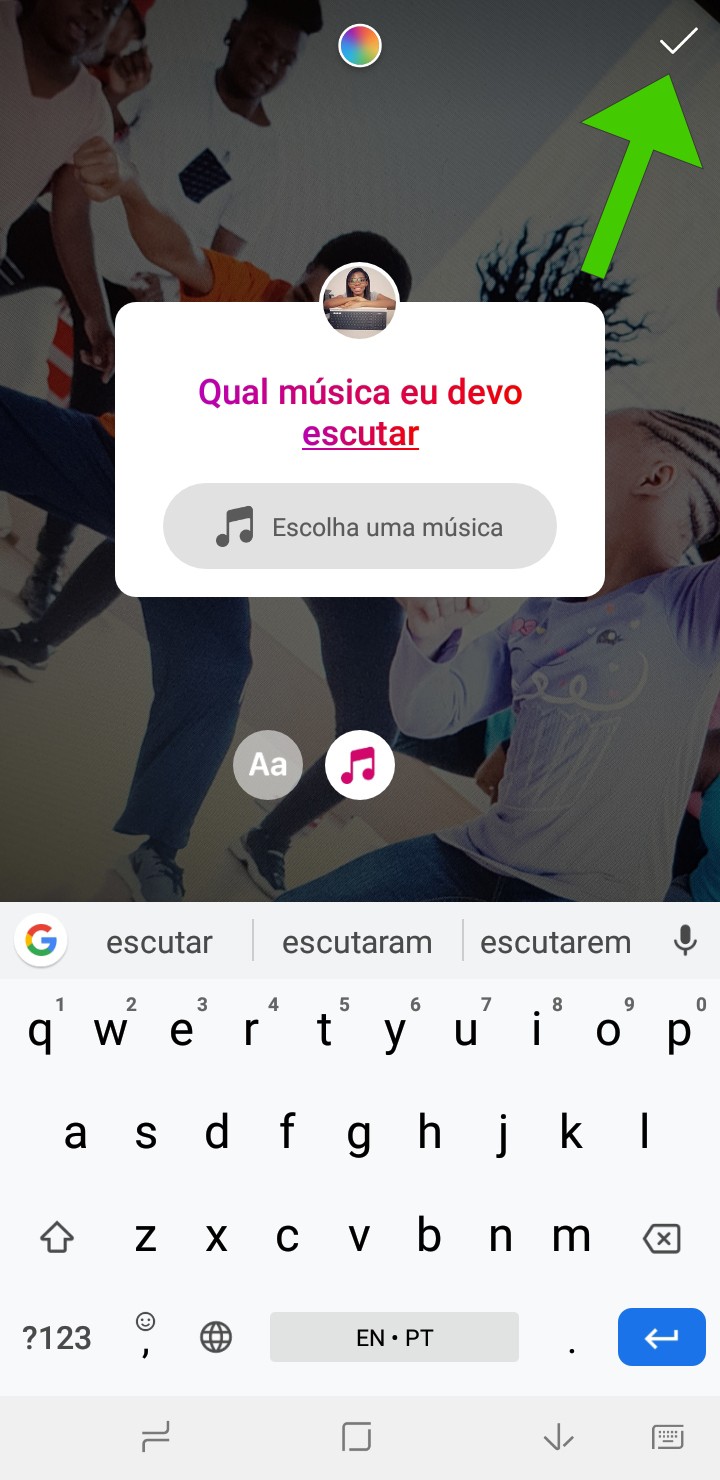Edit the question text 'Qual música eu devo escutar'
This screenshot has height=1480, width=720.
[360, 412]
